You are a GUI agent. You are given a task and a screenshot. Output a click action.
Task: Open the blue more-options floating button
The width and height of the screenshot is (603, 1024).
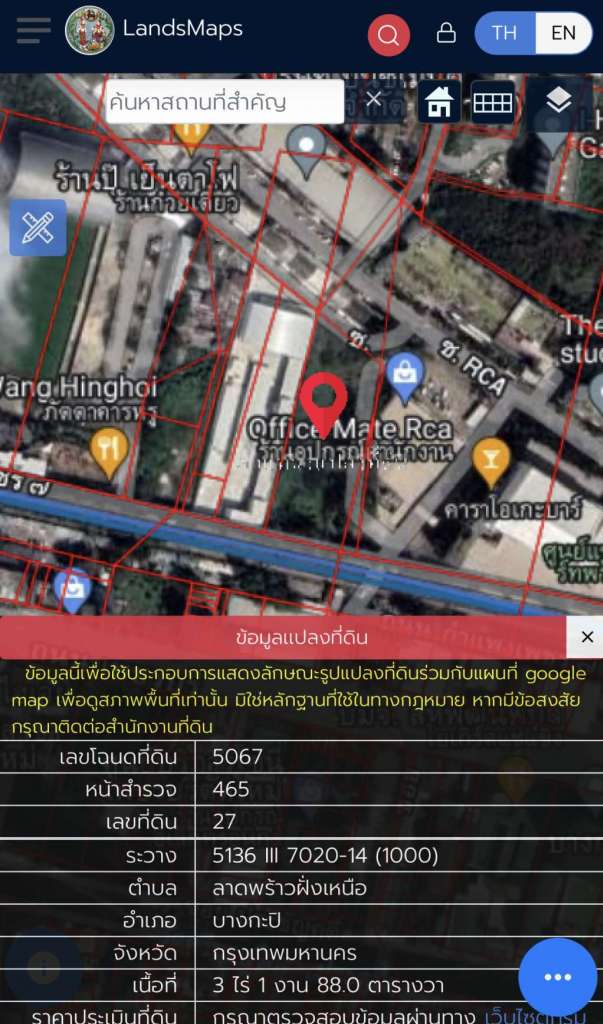click(x=557, y=977)
